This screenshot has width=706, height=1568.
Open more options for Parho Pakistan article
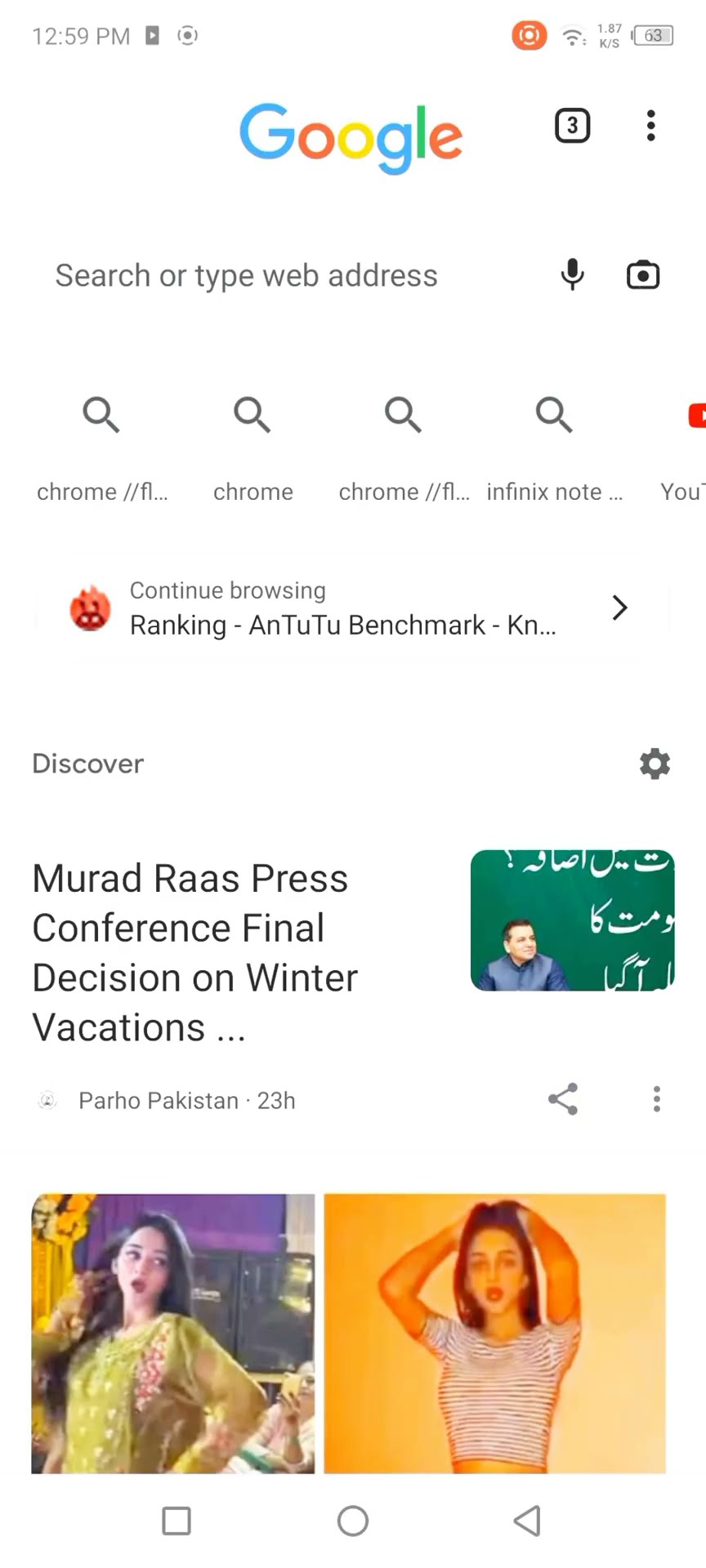tap(656, 1099)
